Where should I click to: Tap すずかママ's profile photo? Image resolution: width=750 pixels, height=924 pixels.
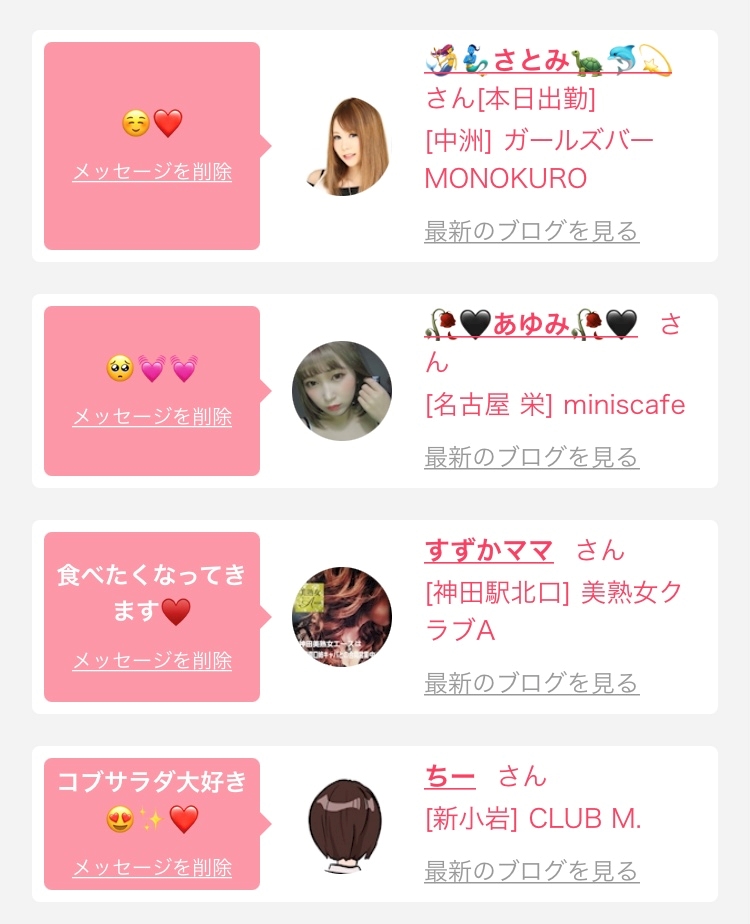tap(342, 617)
